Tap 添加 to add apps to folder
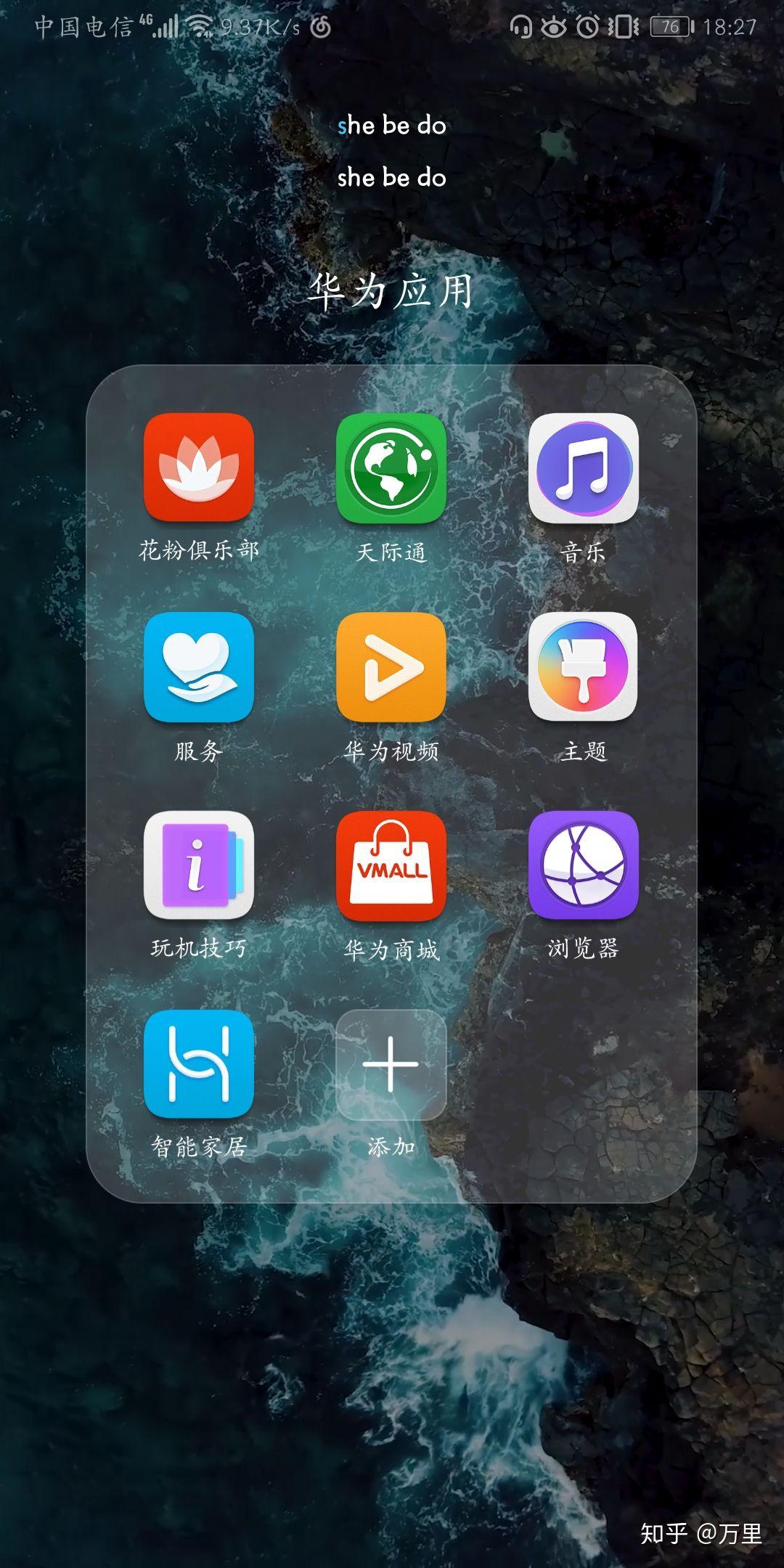 tap(391, 1064)
